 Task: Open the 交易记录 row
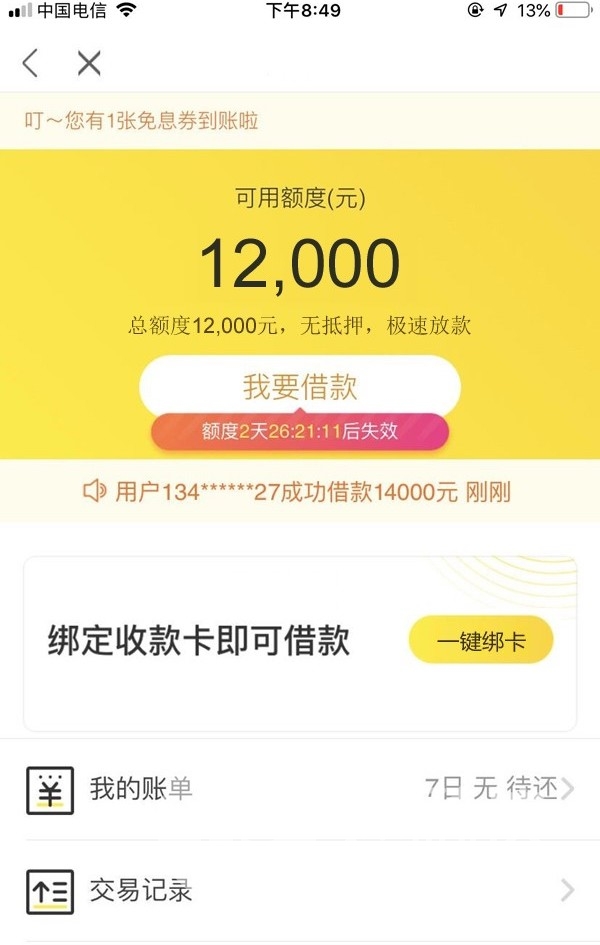[300, 890]
